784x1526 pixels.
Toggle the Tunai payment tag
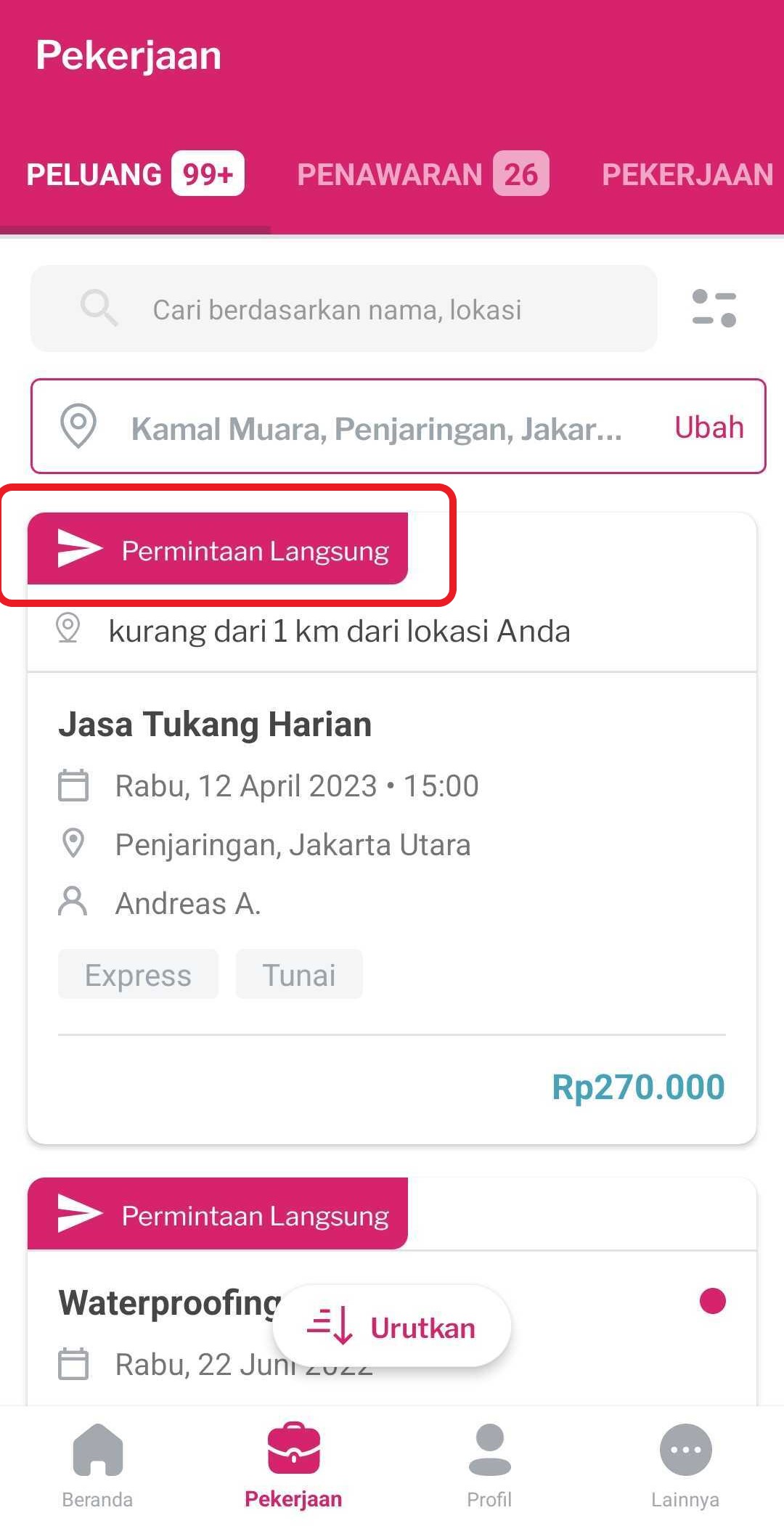tap(299, 974)
